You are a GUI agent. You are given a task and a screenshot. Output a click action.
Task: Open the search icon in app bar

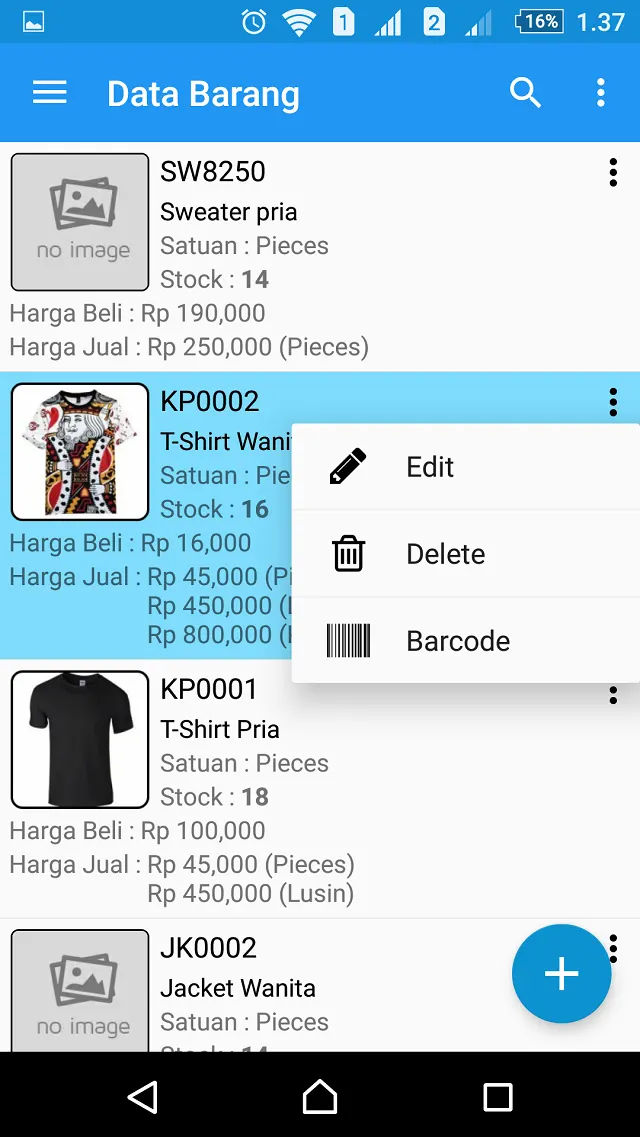525,93
